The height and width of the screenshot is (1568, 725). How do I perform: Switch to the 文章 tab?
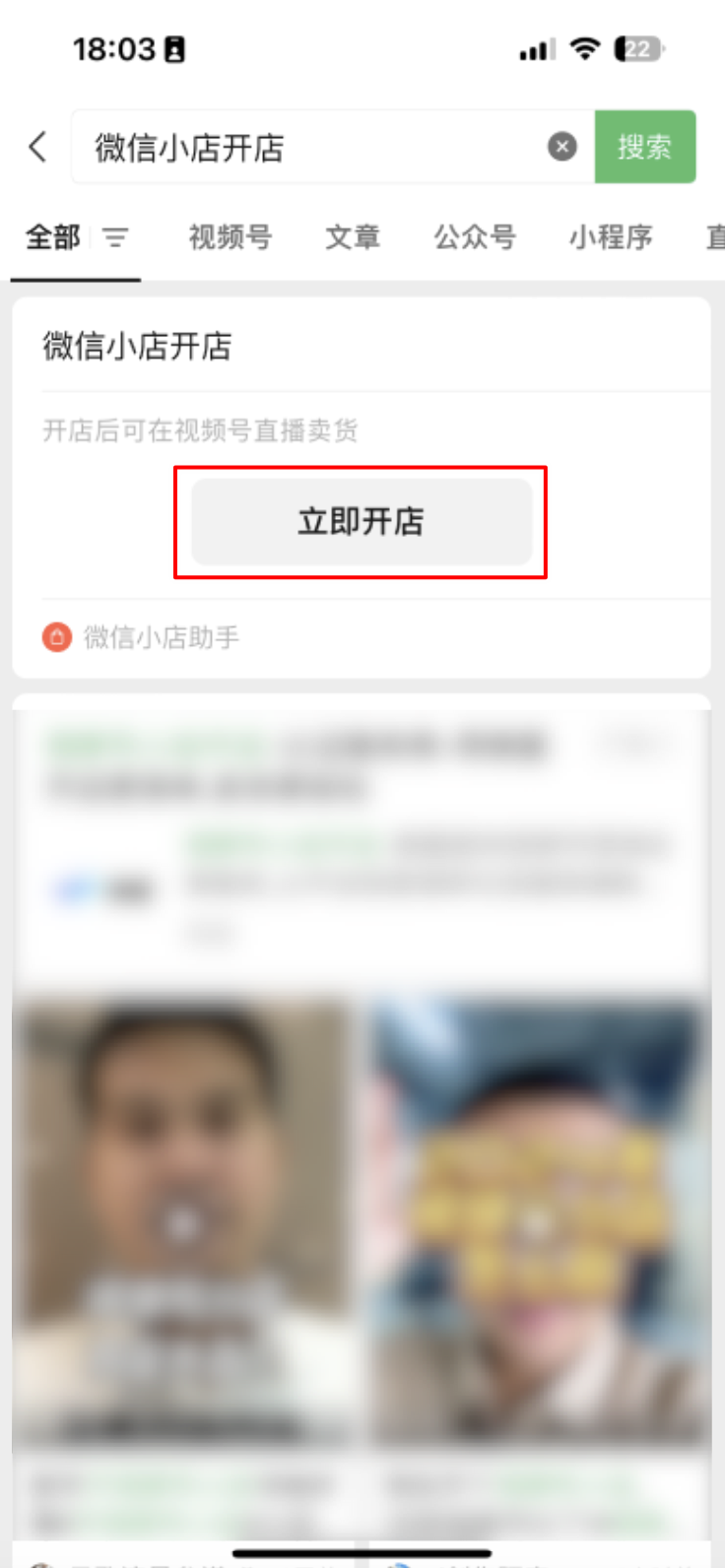point(353,237)
